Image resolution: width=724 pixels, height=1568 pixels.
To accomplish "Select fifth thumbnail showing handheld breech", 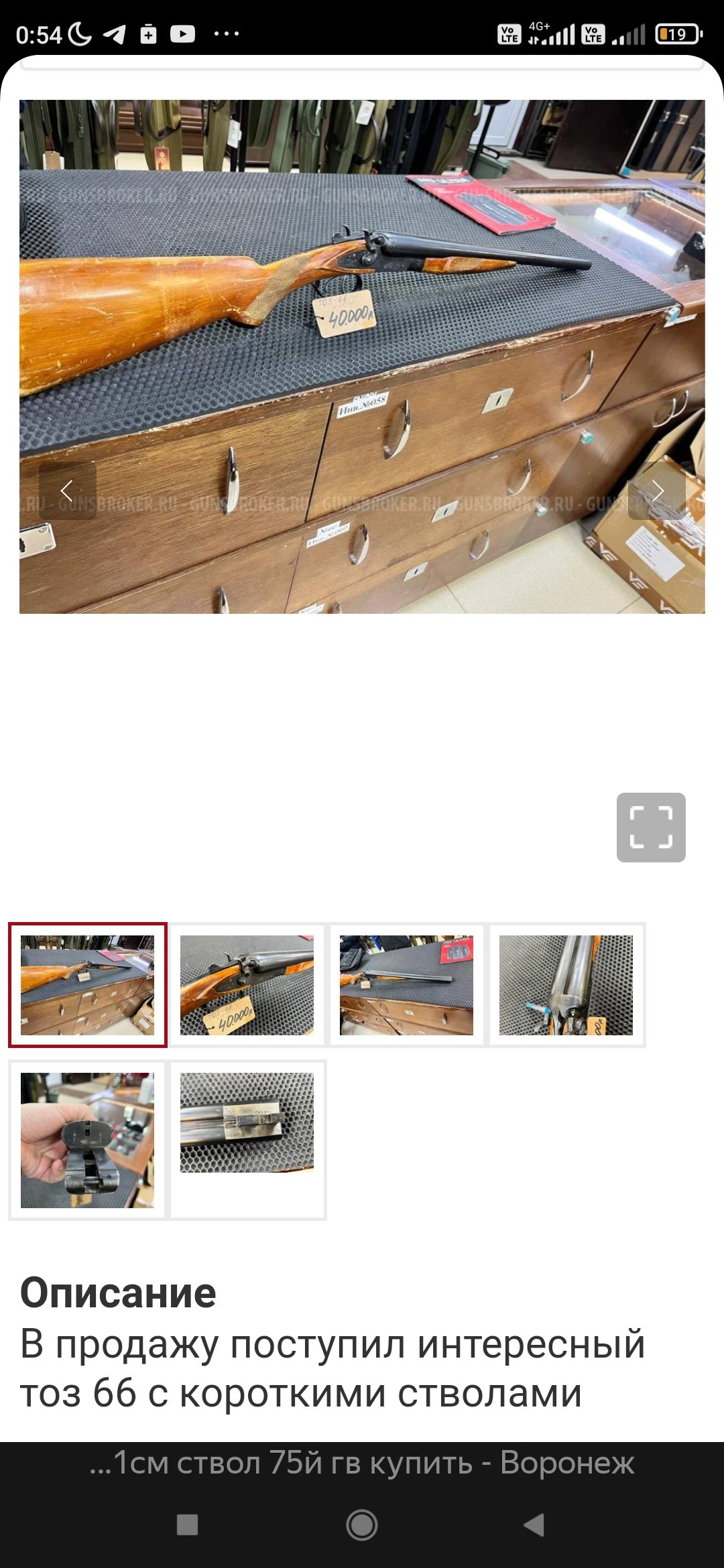I will tap(87, 1140).
